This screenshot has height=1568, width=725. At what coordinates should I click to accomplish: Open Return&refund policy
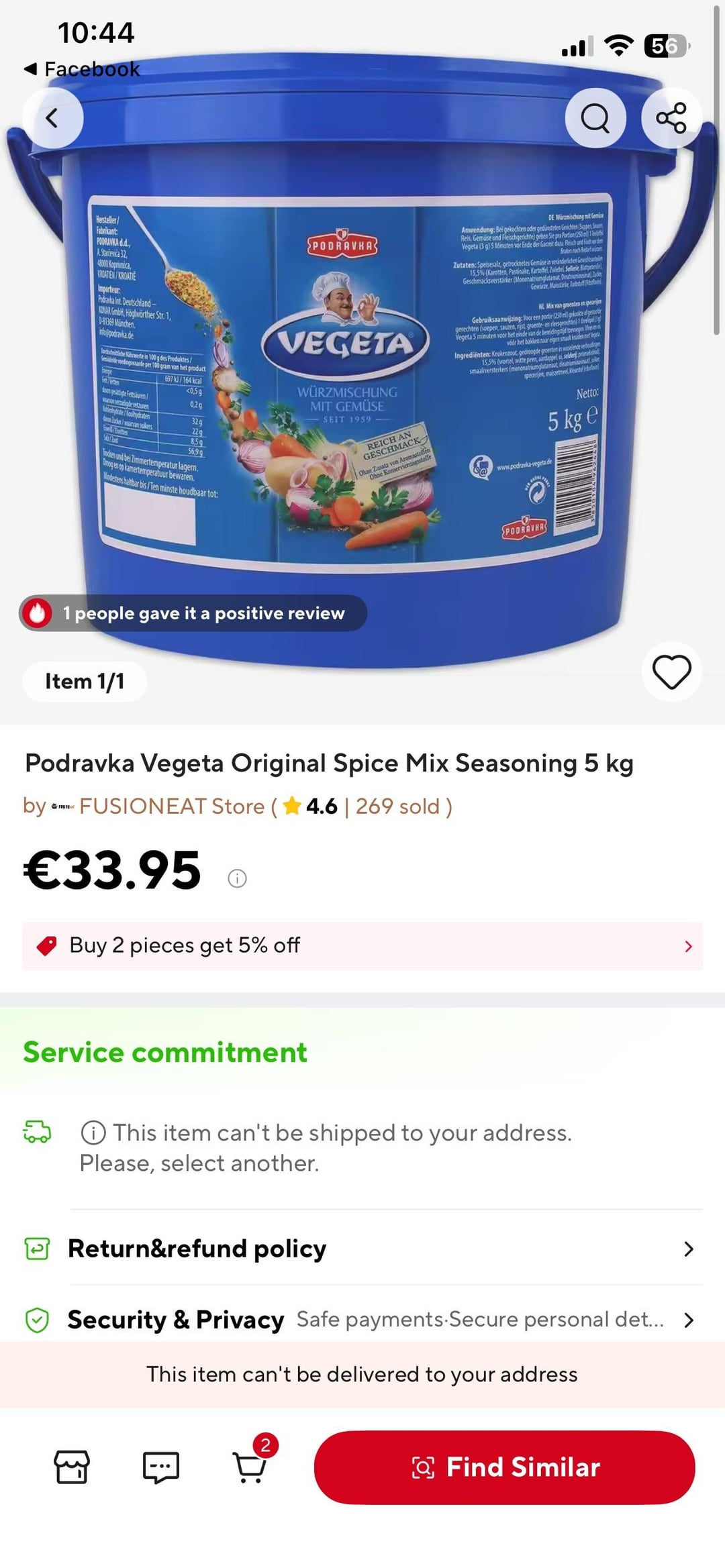(362, 1249)
